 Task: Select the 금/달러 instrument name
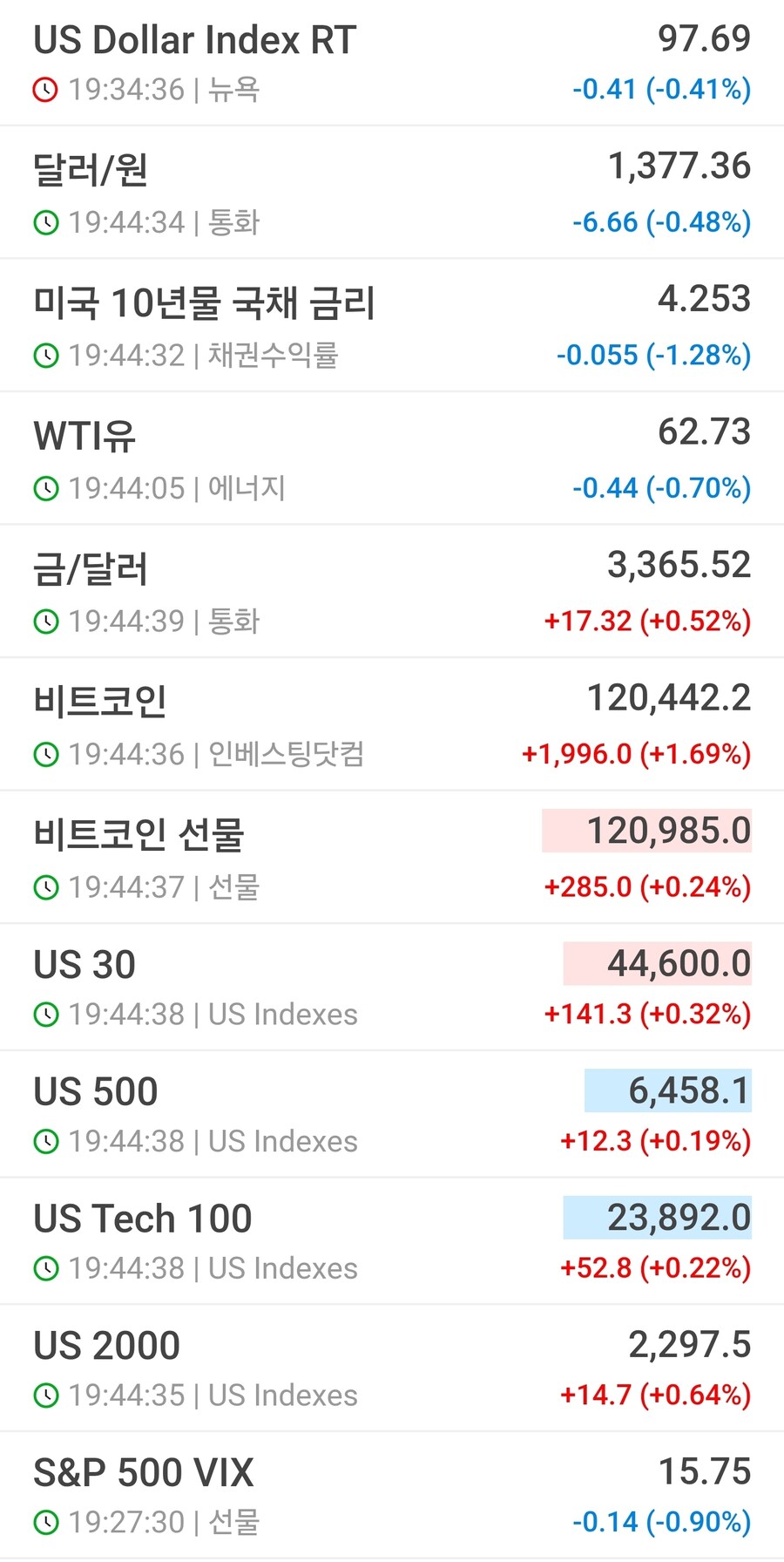click(91, 568)
